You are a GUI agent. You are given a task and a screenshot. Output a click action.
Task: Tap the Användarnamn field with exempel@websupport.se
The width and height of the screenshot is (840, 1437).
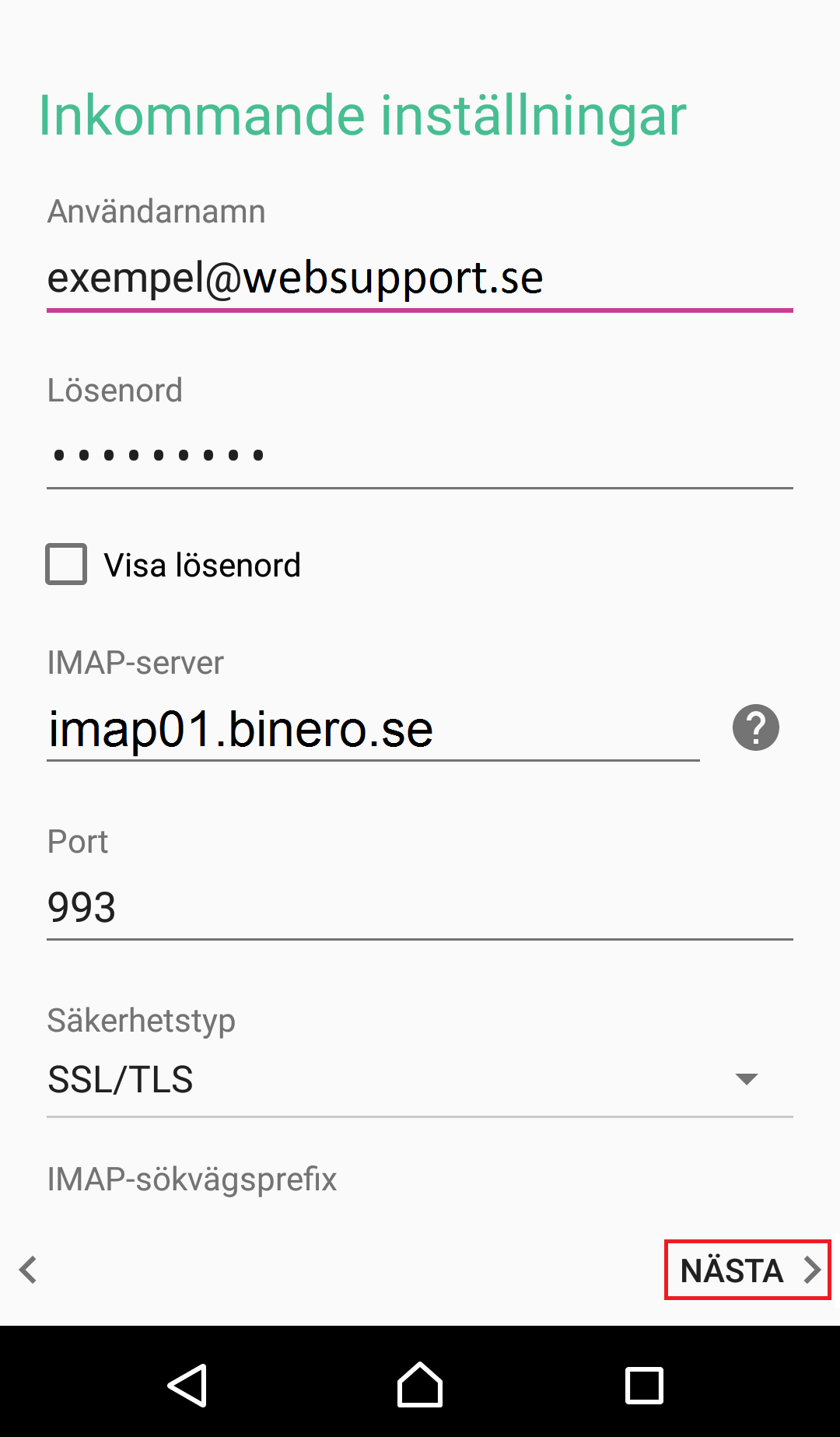tap(420, 279)
